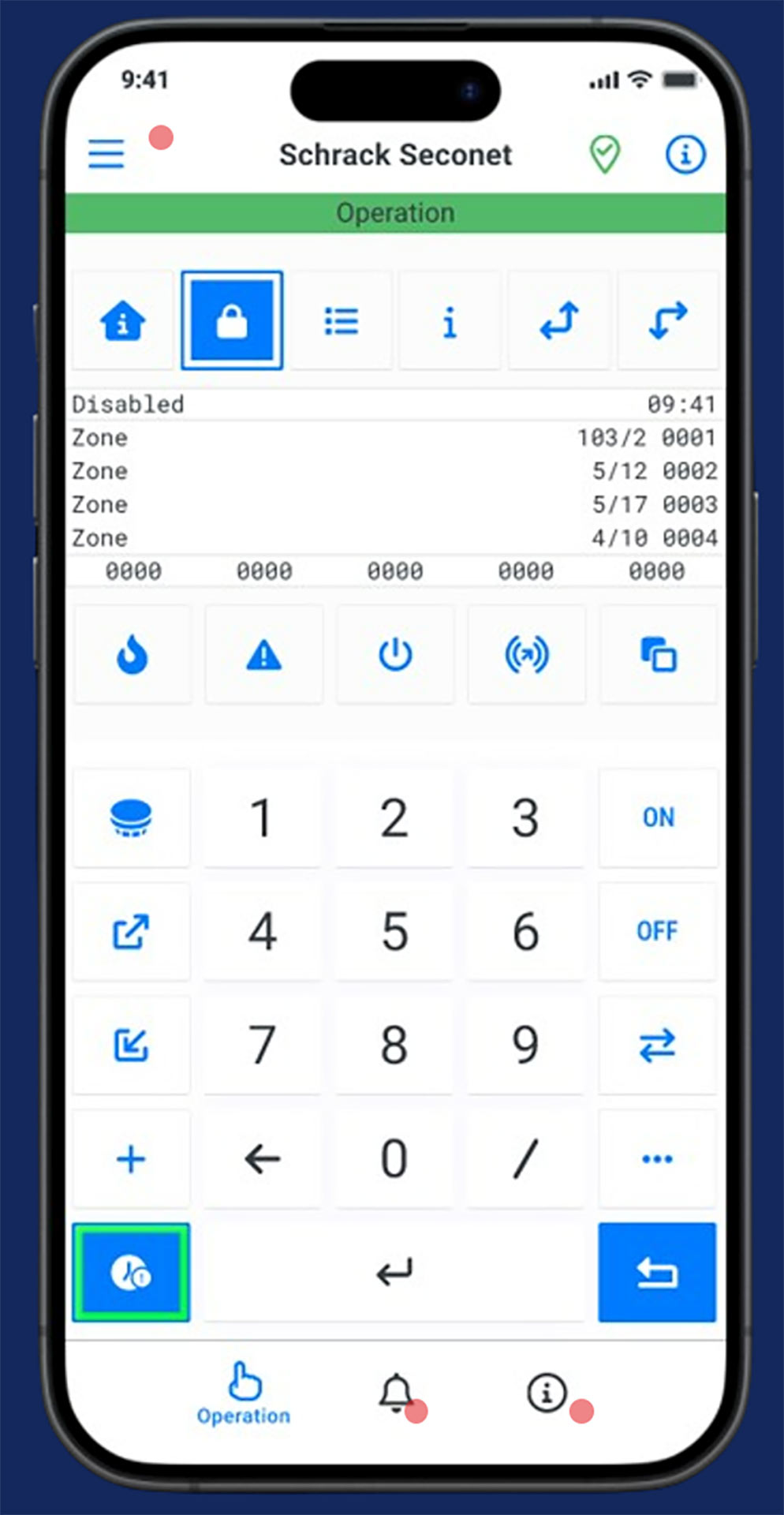Tap the OFF key
Image resolution: width=784 pixels, height=1515 pixels.
(657, 931)
